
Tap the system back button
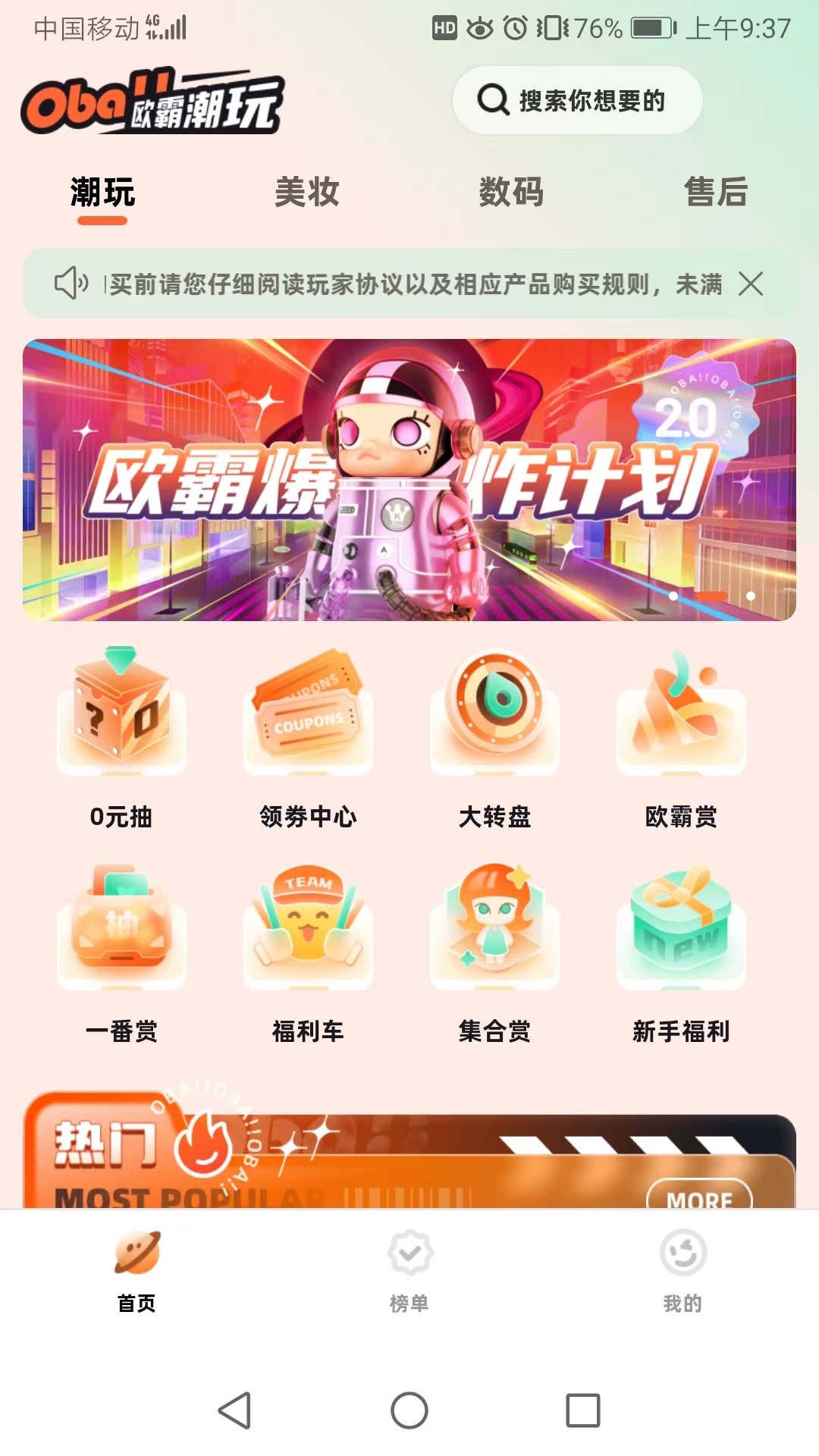click(234, 1410)
